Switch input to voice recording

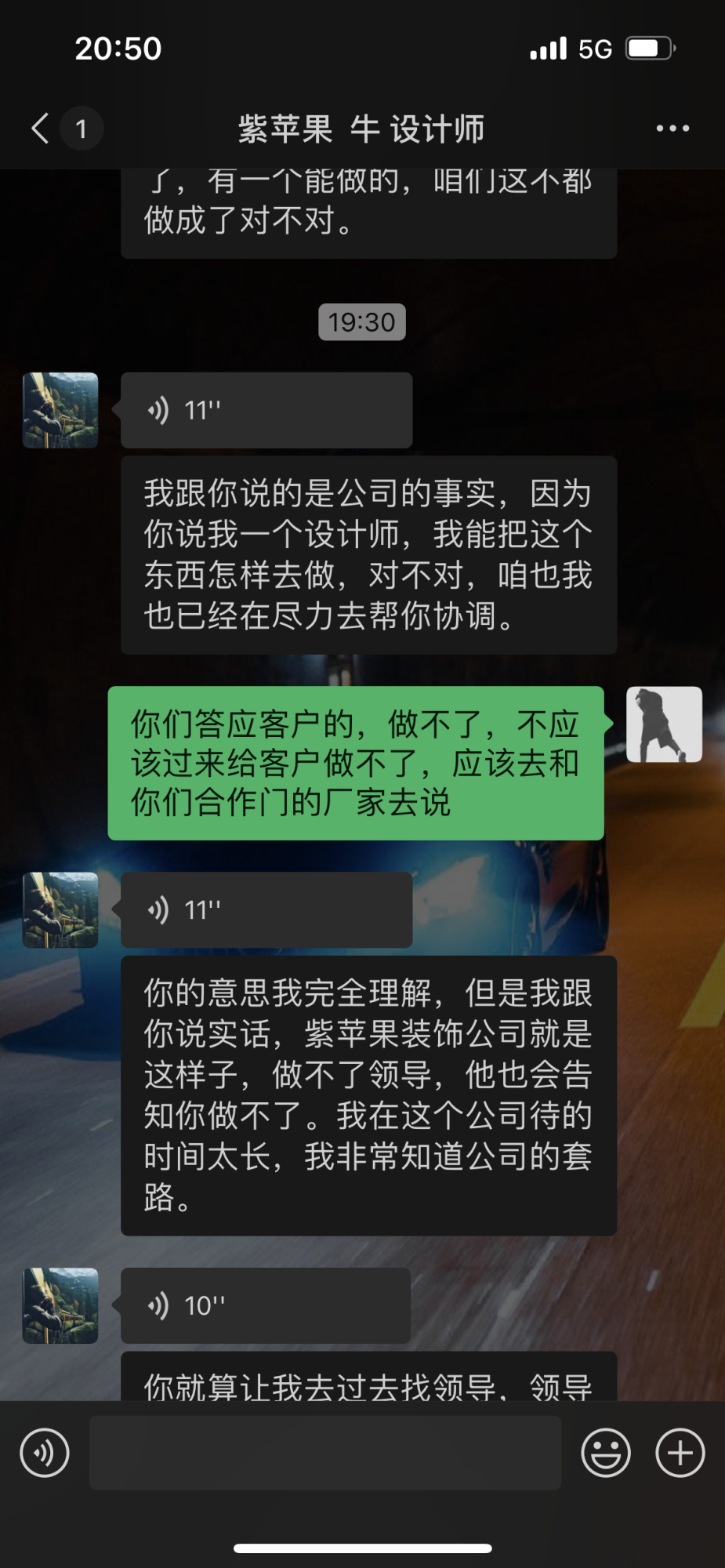click(x=45, y=1453)
